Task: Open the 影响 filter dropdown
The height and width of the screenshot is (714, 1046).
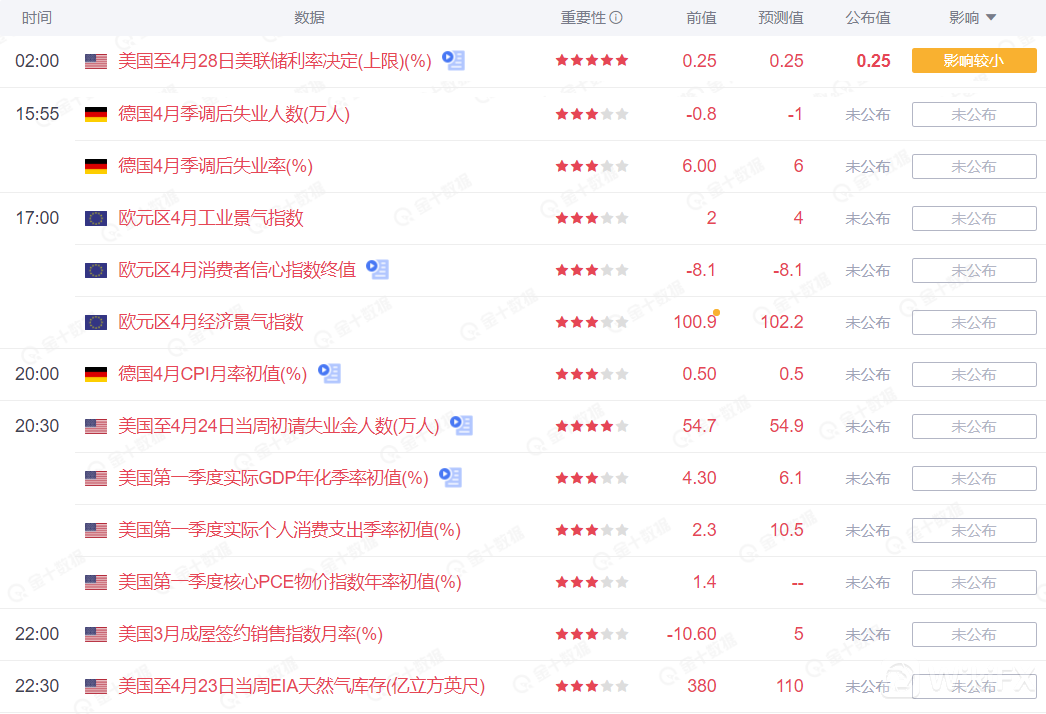Action: tap(990, 18)
